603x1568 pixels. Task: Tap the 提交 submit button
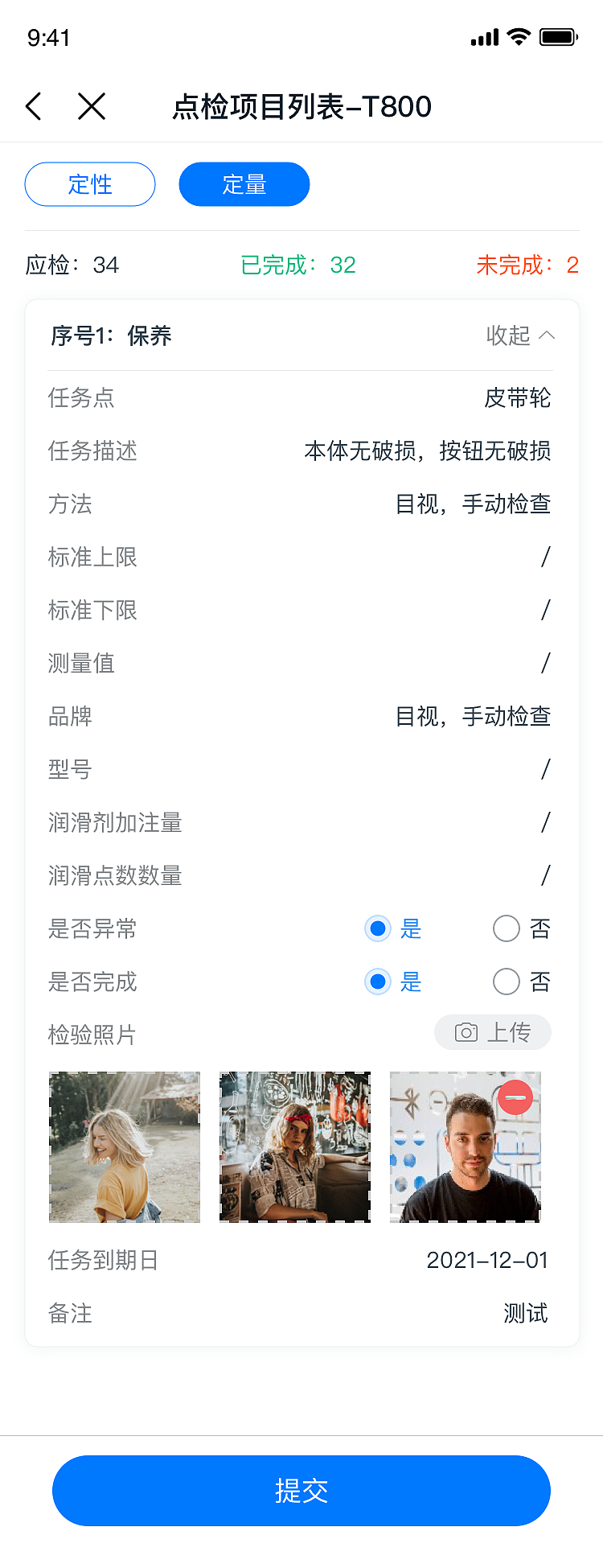301,1491
